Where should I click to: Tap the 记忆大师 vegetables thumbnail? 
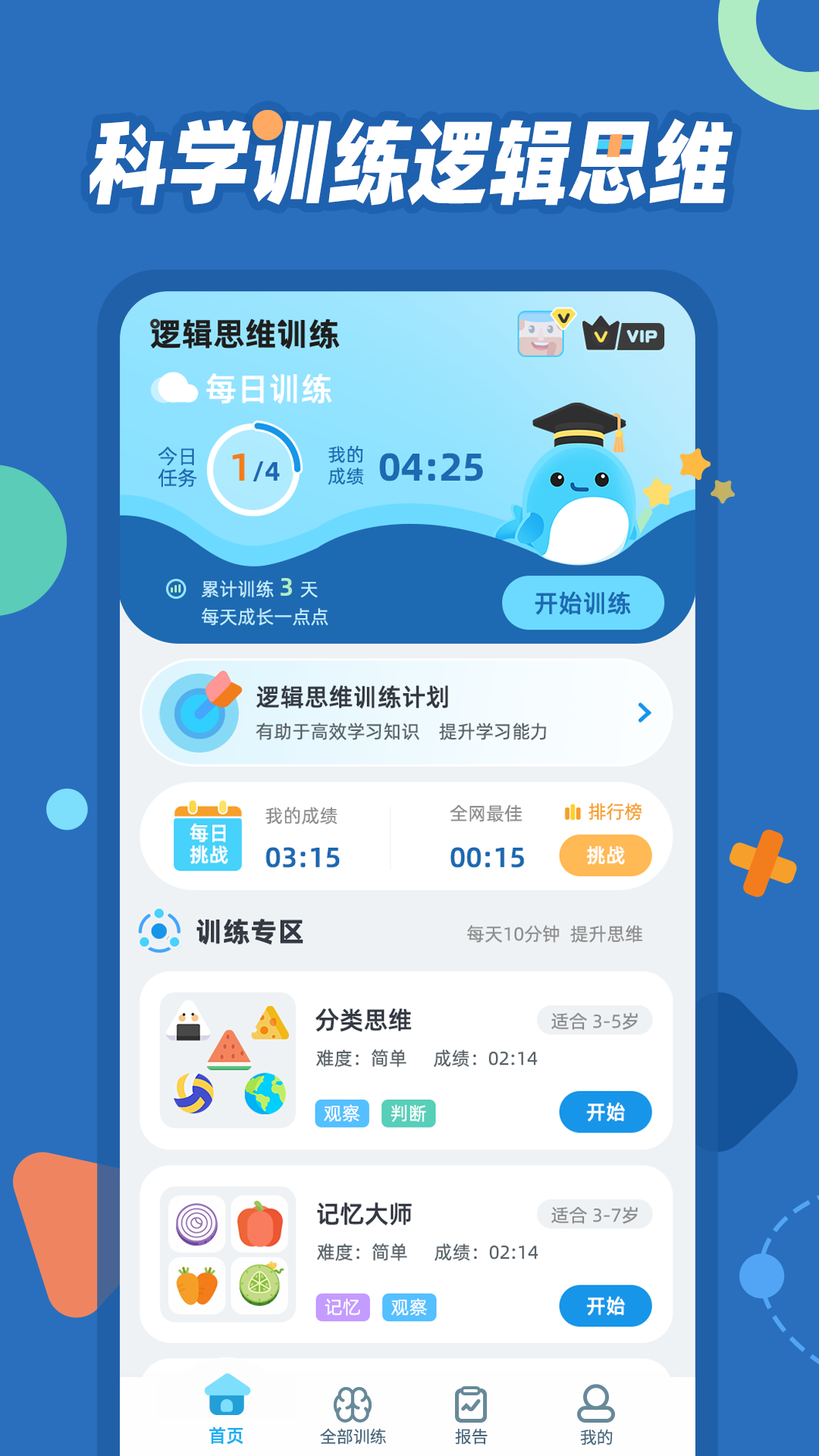pyautogui.click(x=227, y=1251)
